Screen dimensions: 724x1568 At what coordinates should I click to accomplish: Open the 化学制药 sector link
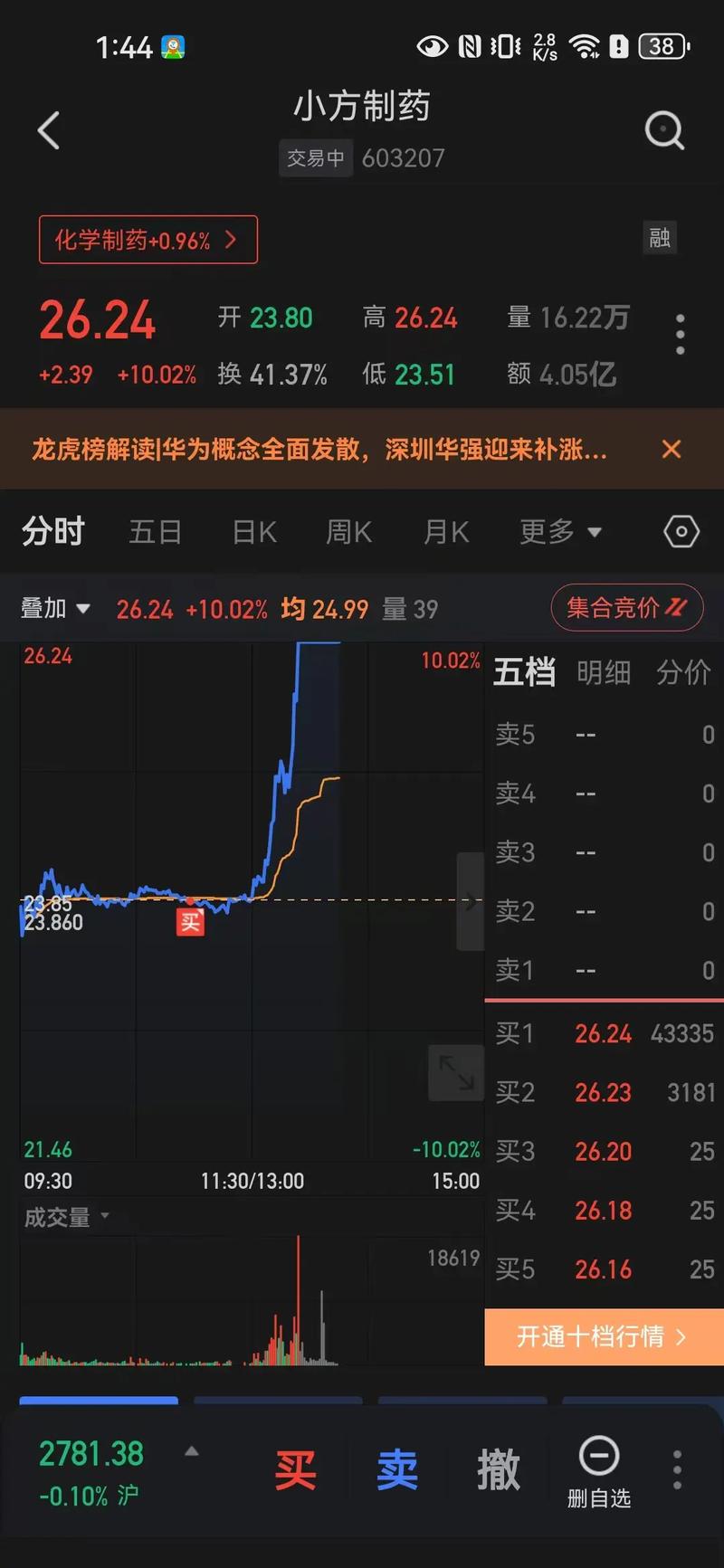148,239
